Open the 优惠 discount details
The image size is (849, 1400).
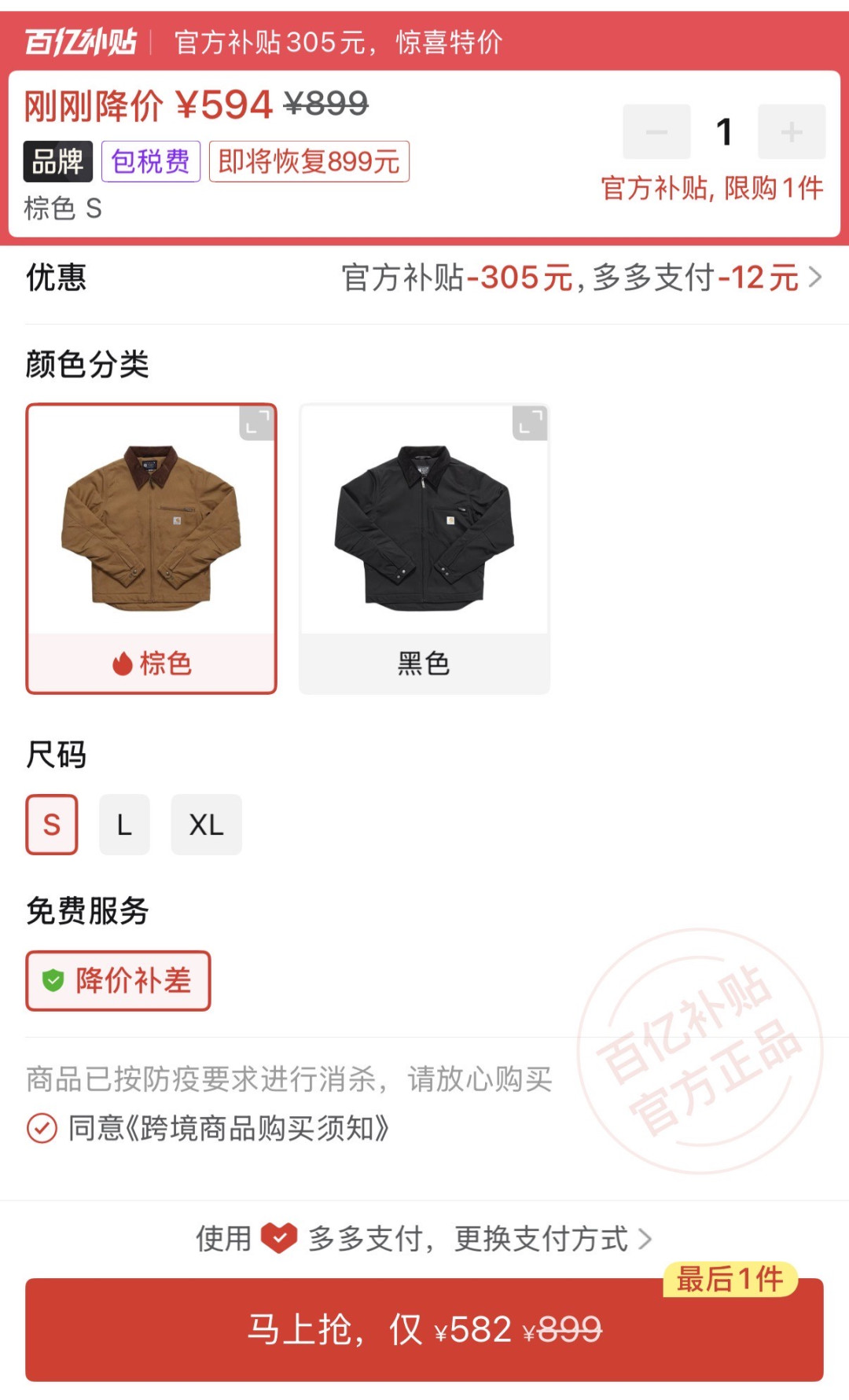pos(581,277)
